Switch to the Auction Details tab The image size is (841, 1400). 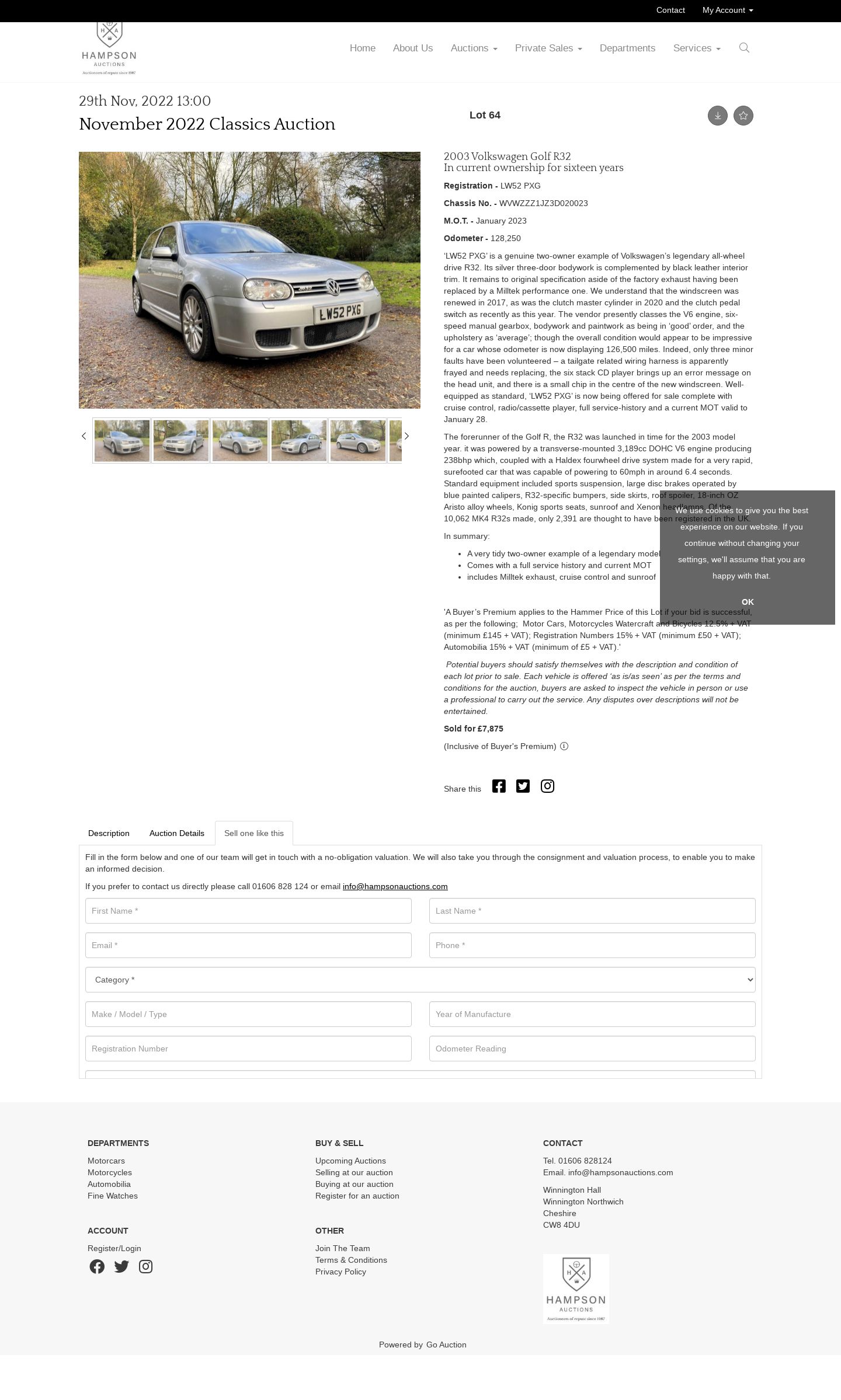coord(177,833)
